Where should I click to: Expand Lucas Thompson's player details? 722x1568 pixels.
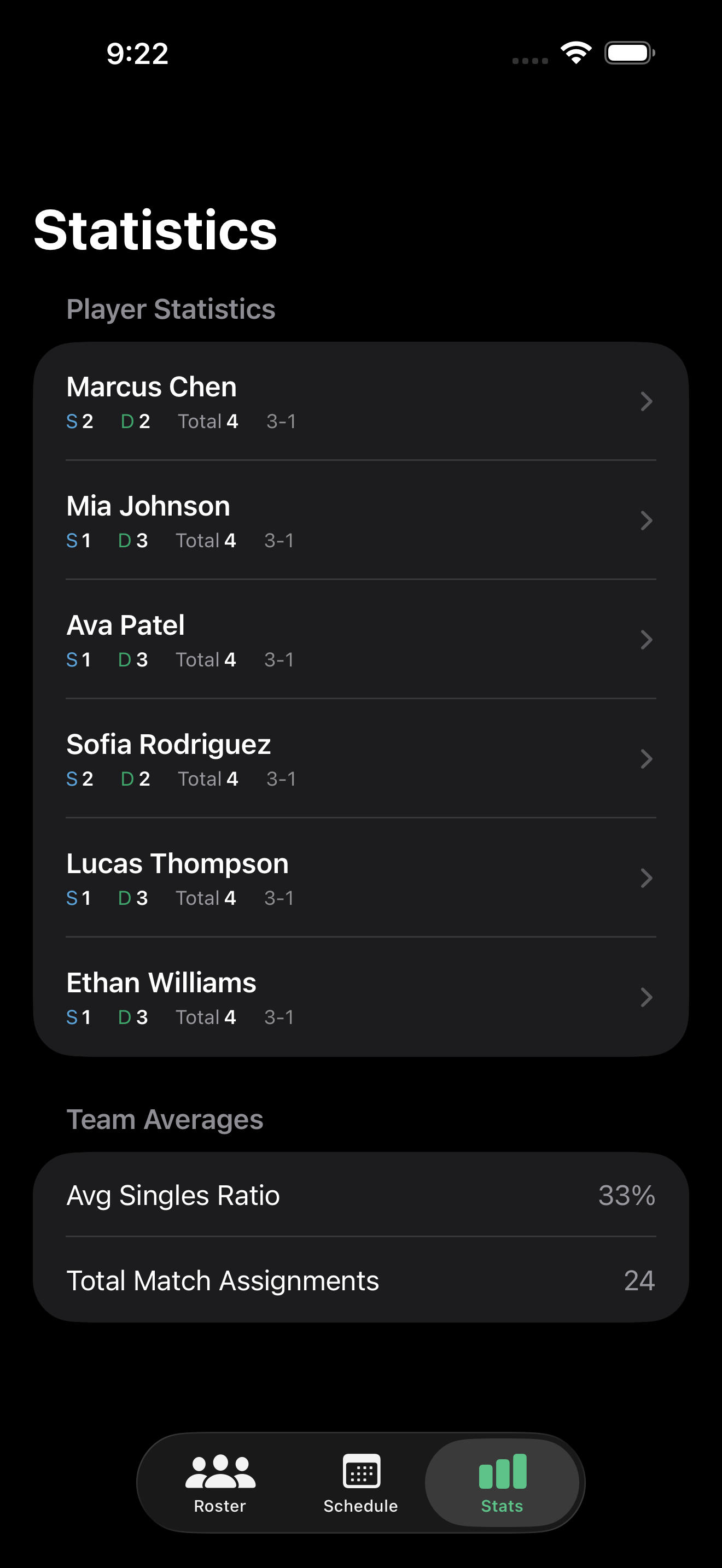(x=647, y=877)
